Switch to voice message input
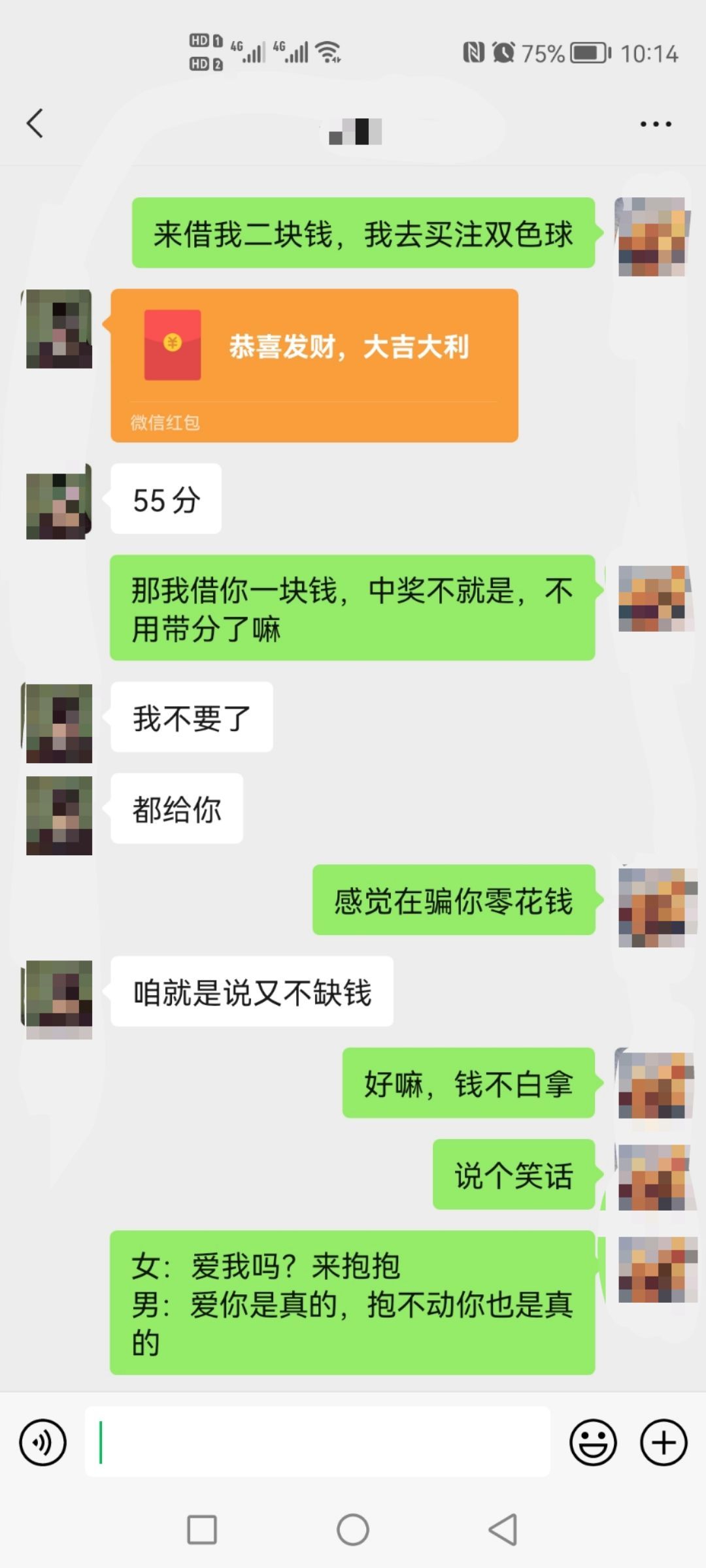This screenshot has width=706, height=1568. (x=43, y=1442)
